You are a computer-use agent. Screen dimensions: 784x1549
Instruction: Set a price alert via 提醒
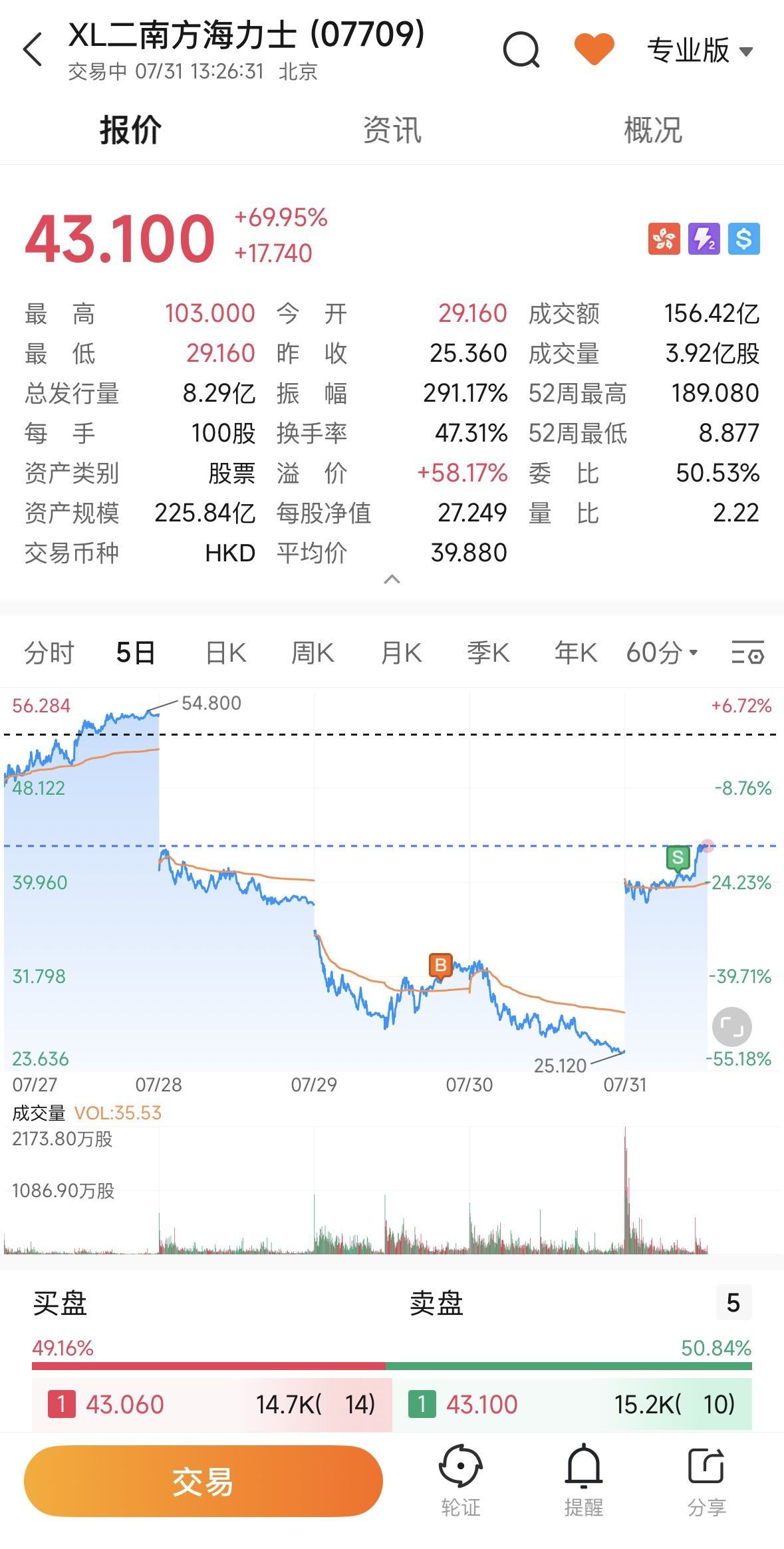point(583,1480)
